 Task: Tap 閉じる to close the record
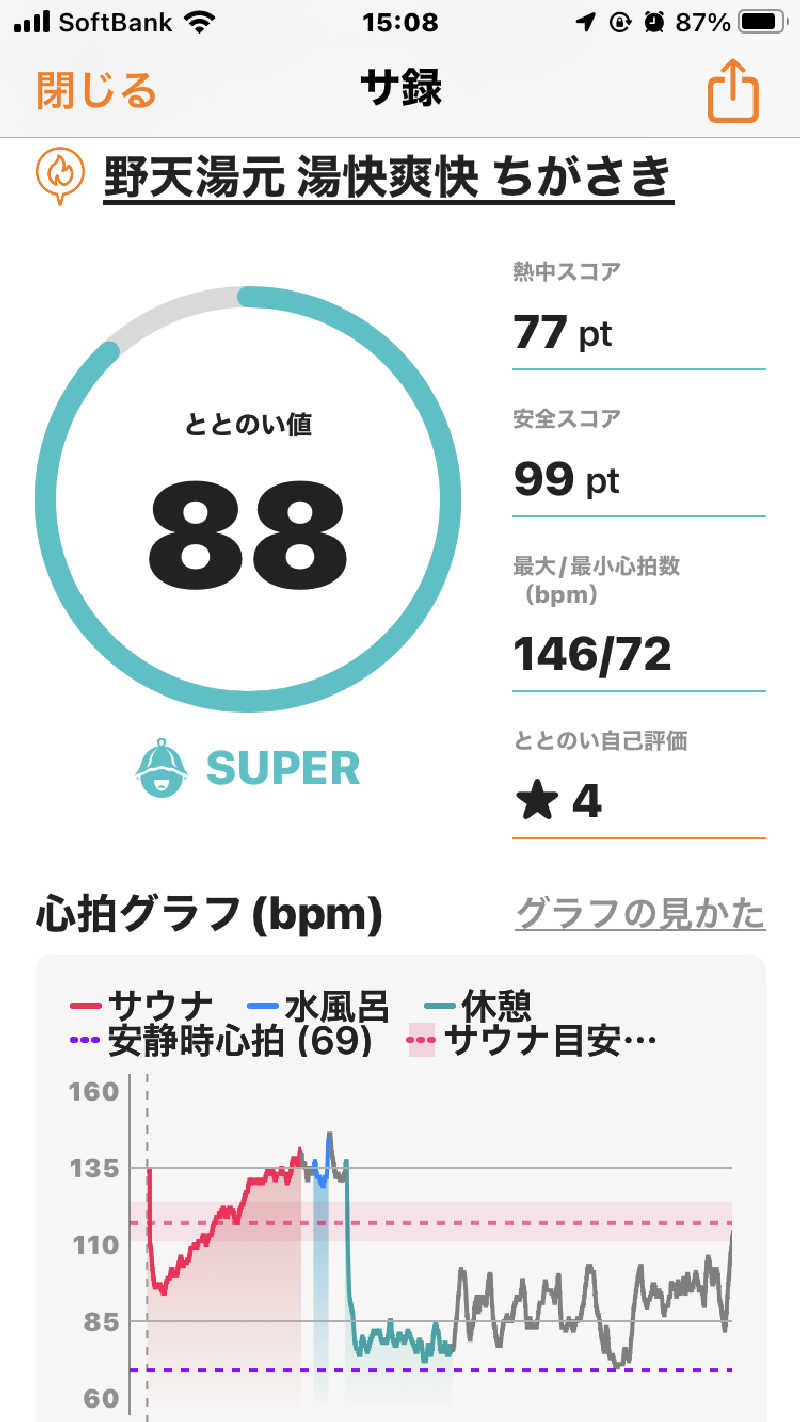click(x=97, y=91)
